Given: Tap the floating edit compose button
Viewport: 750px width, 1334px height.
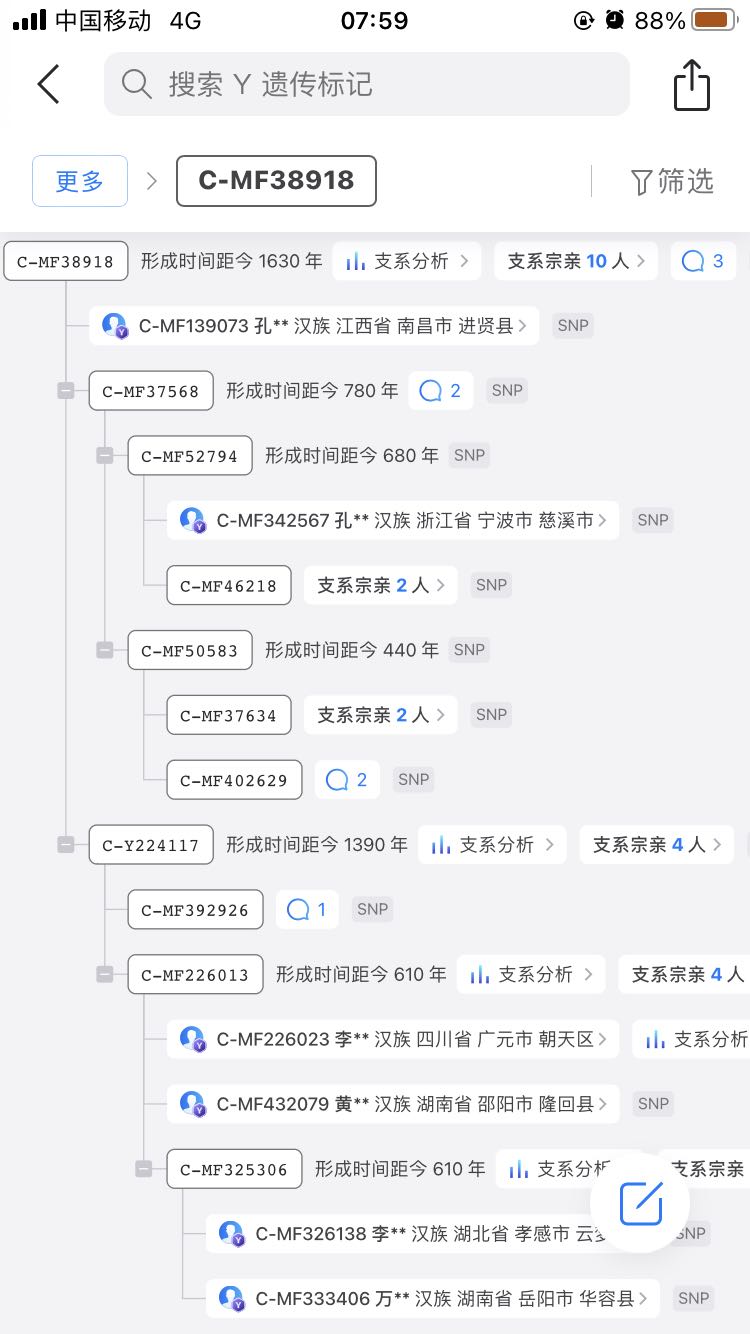Looking at the screenshot, I should tap(640, 1203).
